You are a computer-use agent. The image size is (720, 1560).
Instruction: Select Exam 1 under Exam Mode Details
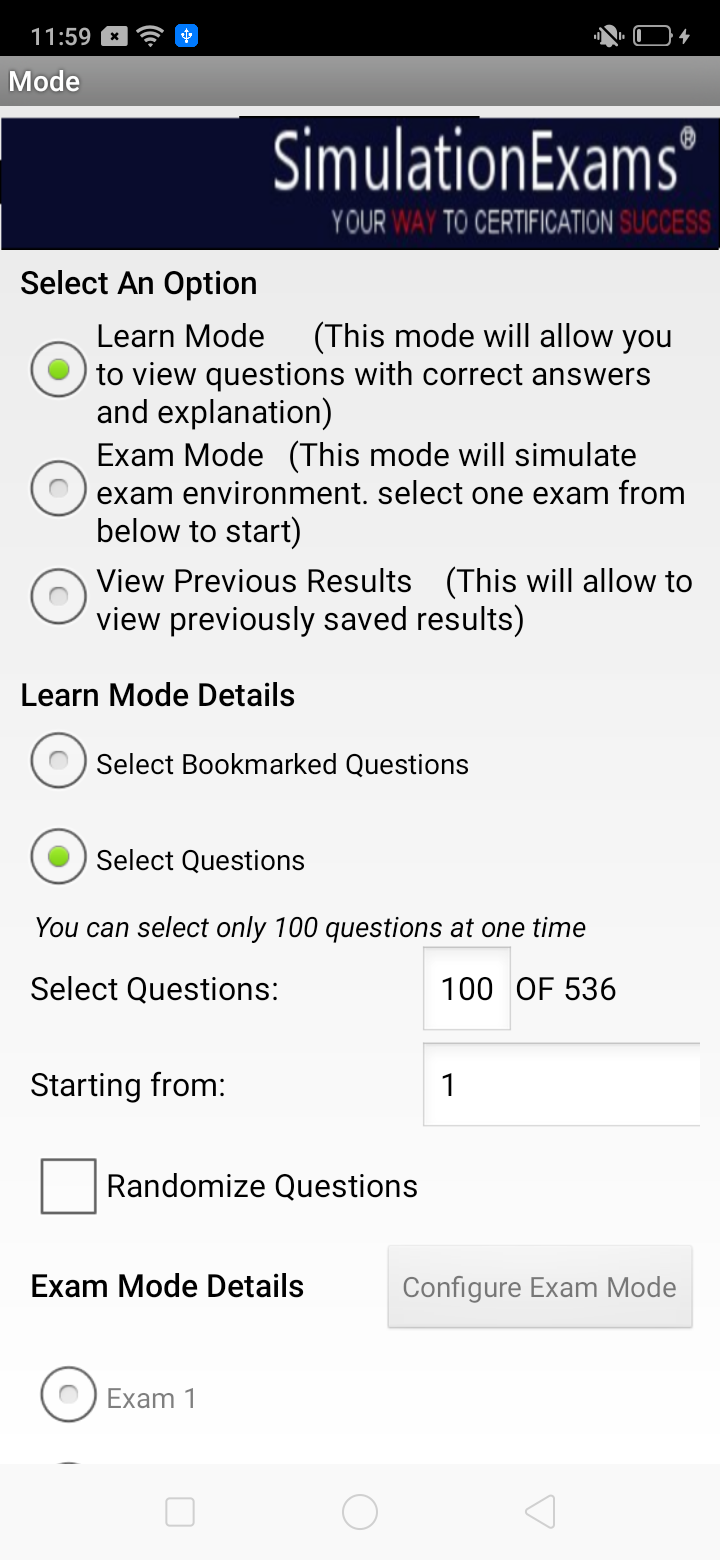pyautogui.click(x=68, y=1394)
